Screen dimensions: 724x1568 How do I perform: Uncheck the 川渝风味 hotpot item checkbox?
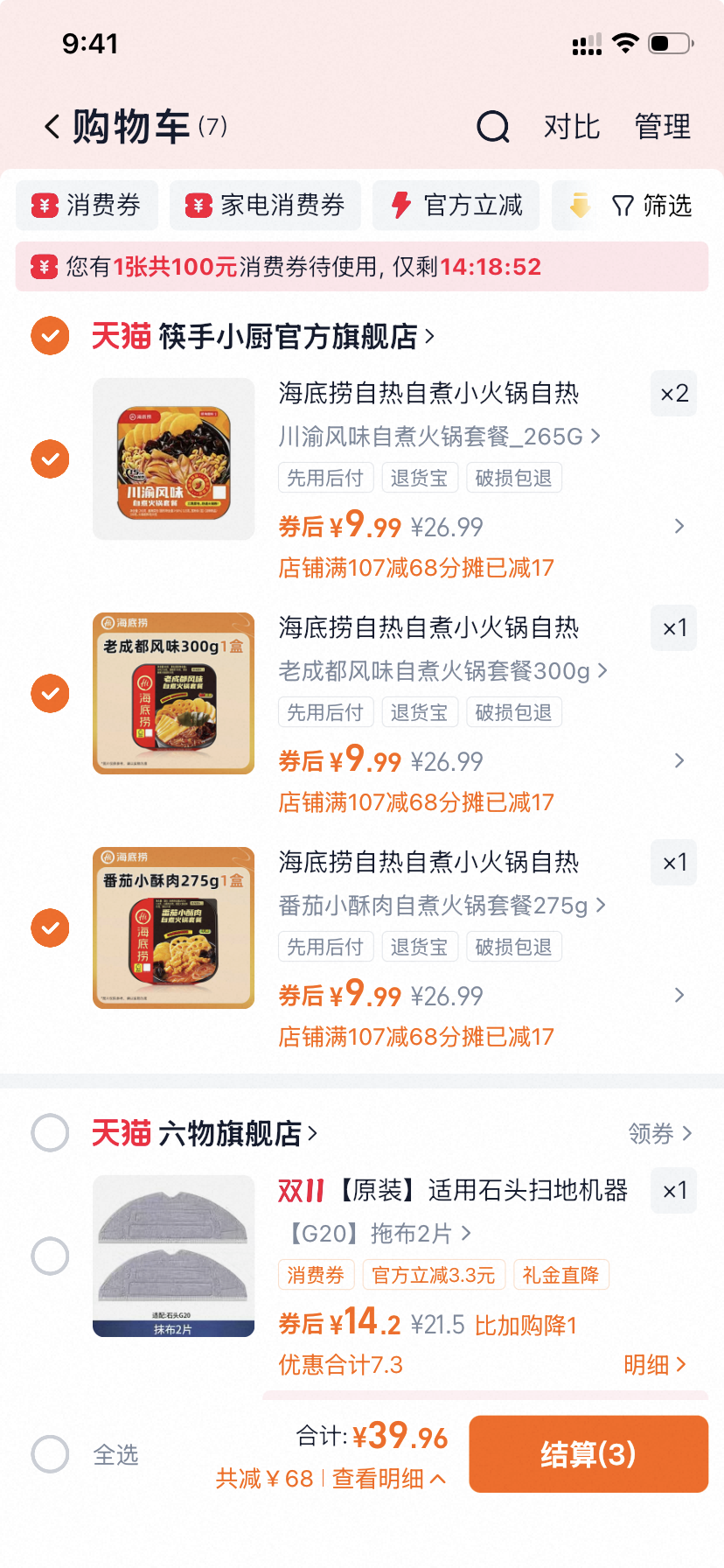50,458
